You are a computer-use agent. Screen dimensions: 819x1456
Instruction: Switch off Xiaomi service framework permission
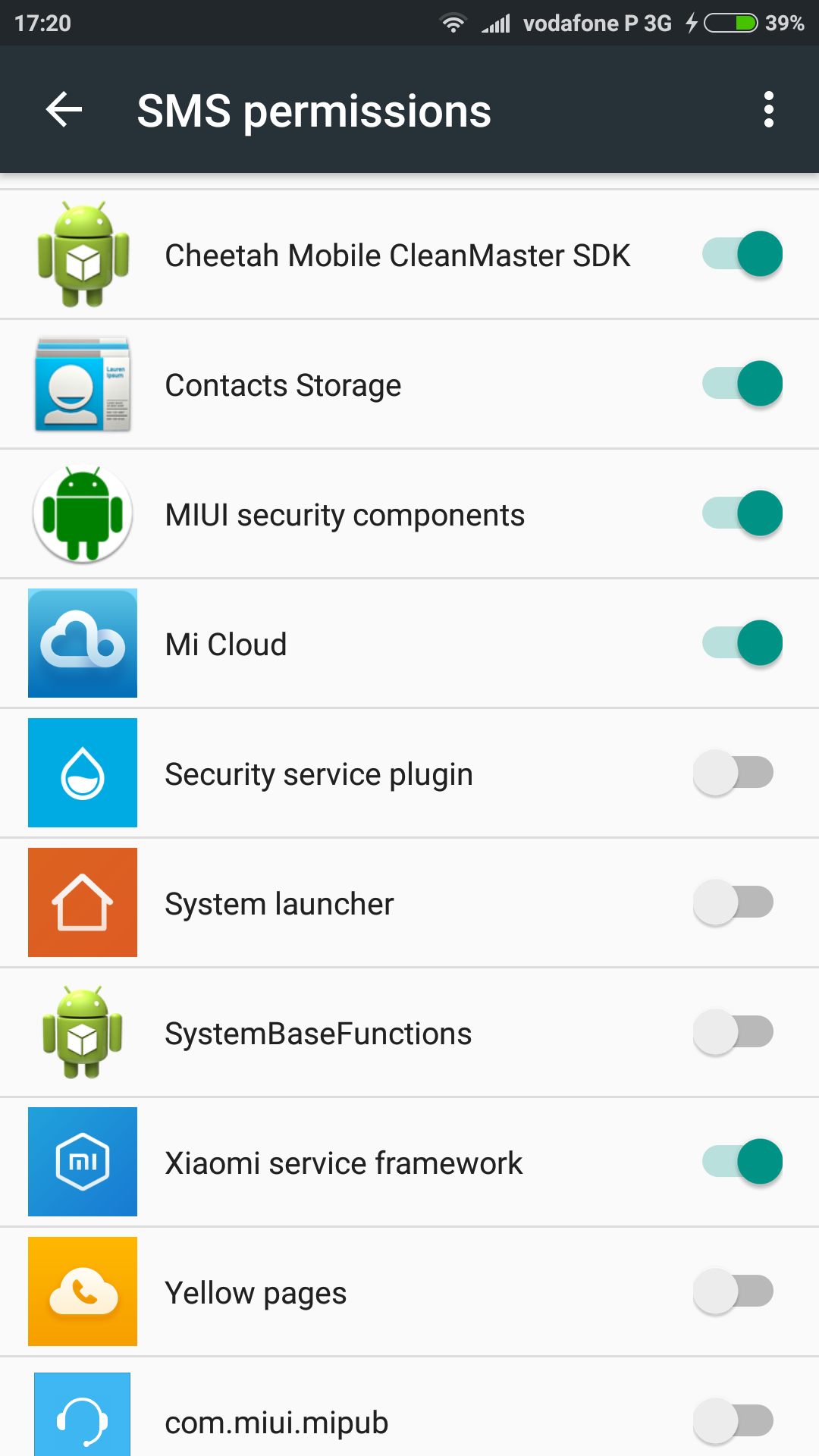742,1162
